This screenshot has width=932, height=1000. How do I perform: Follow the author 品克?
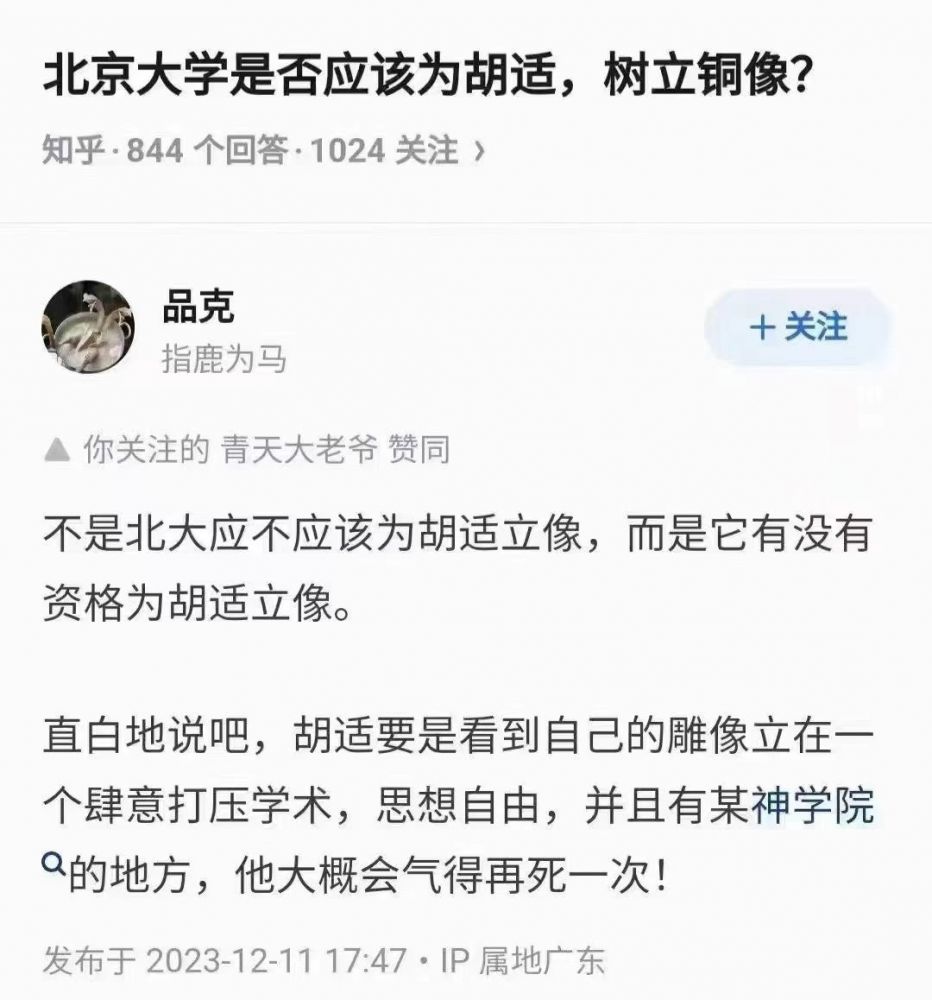[x=797, y=328]
